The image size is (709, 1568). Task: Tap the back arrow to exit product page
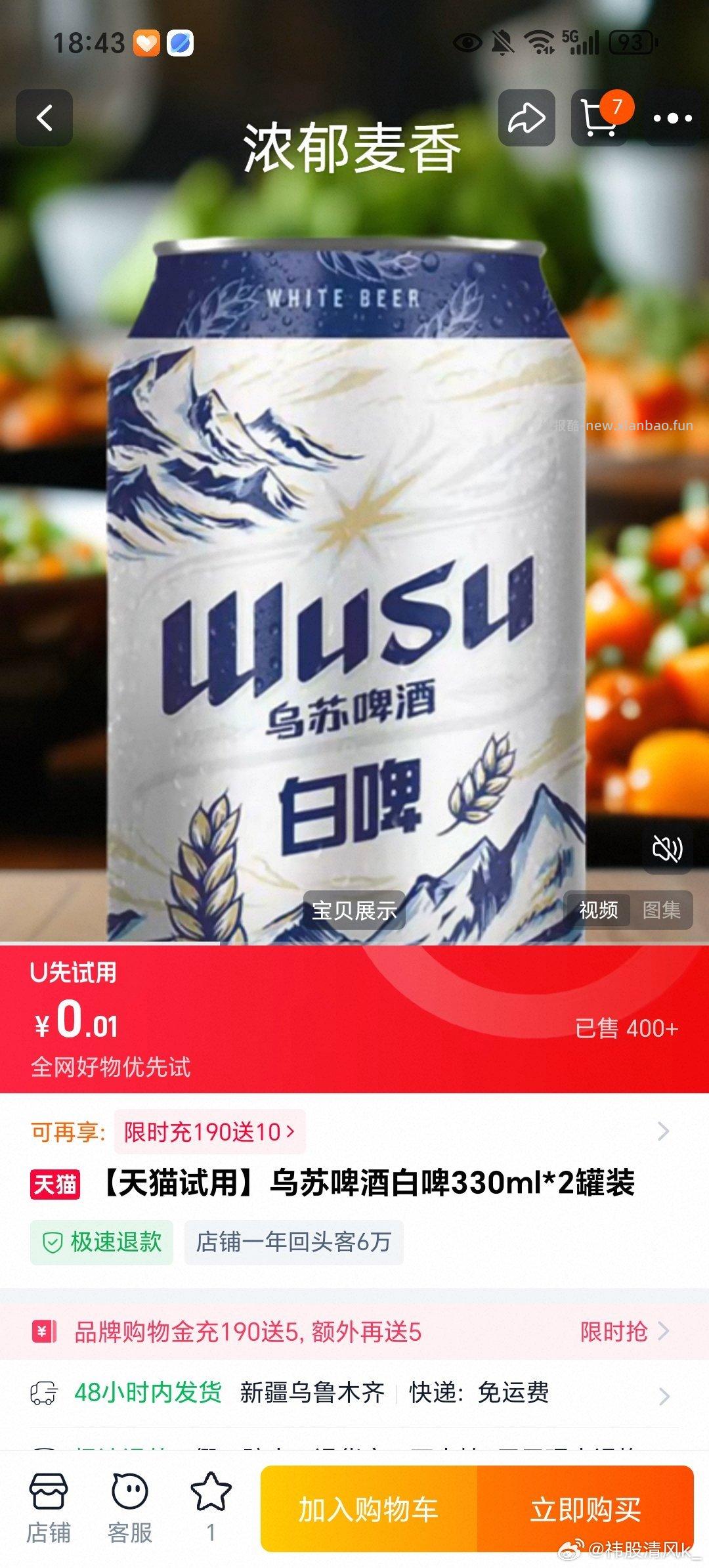click(x=44, y=118)
